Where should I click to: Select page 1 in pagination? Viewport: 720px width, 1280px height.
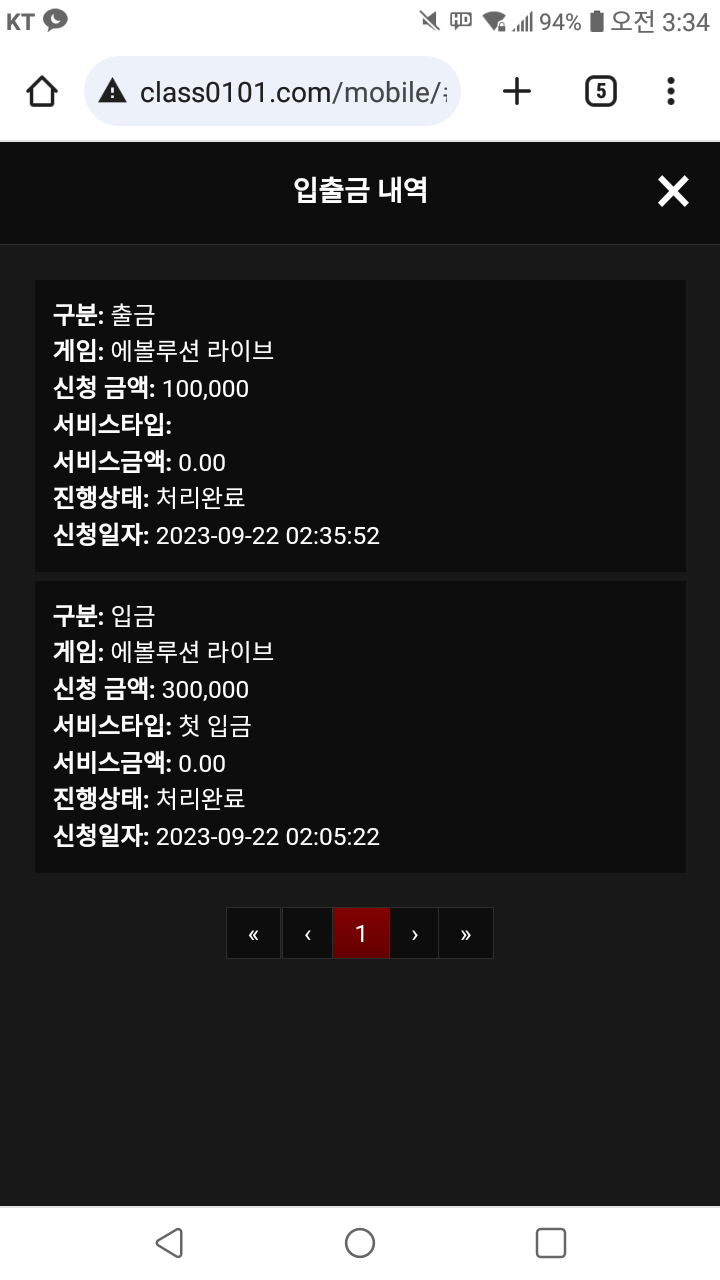click(361, 933)
